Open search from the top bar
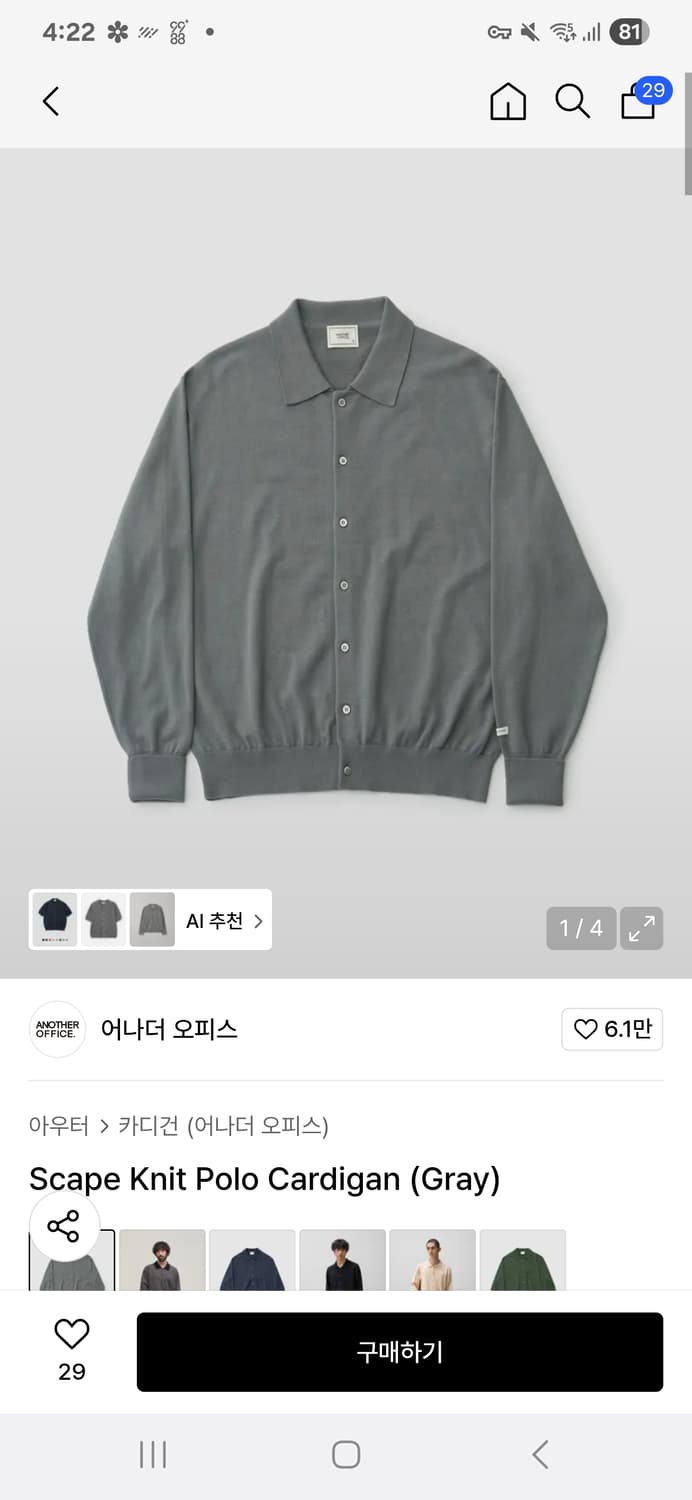692x1500 pixels. coord(572,101)
